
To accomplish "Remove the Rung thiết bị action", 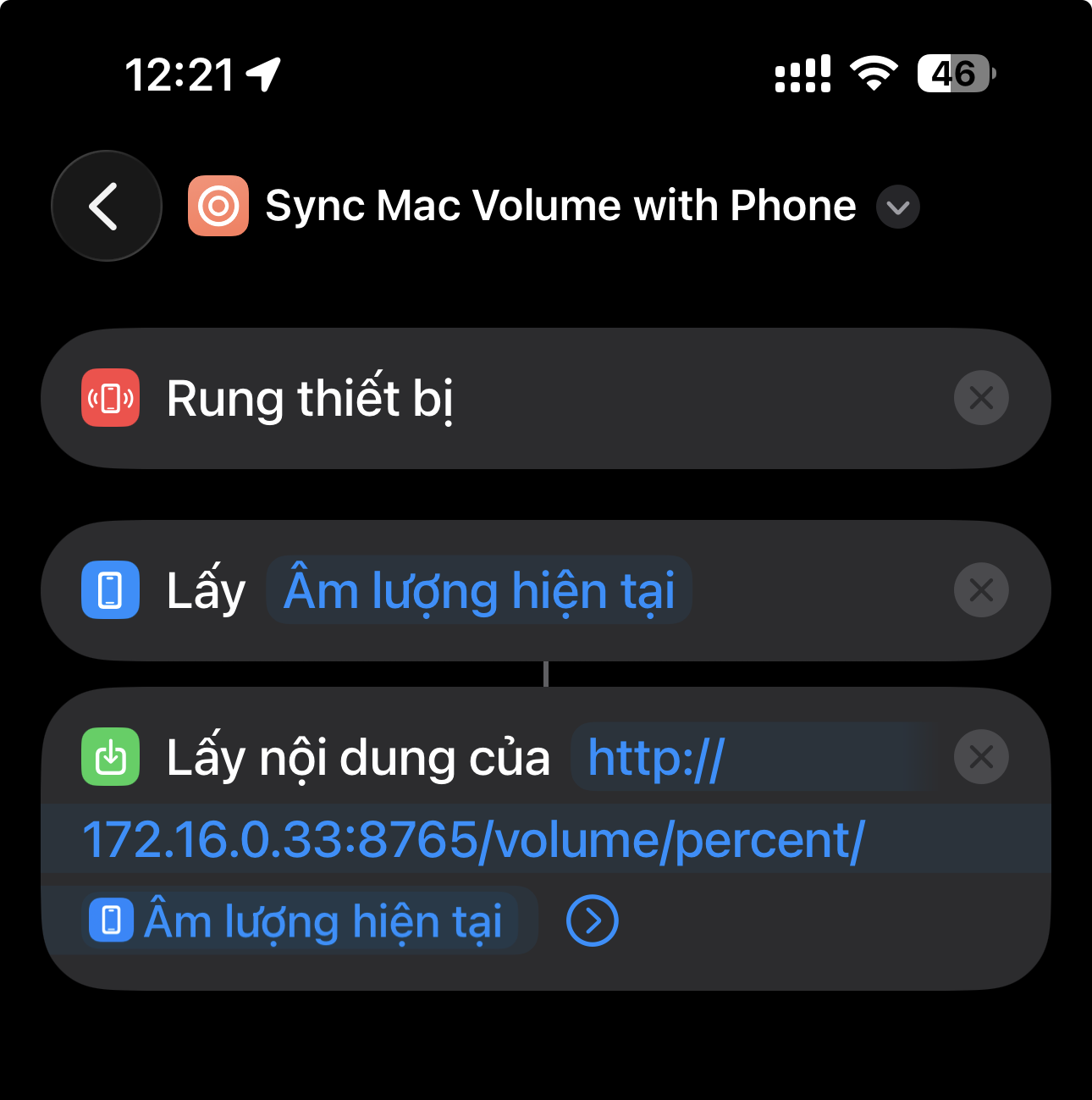I will (980, 398).
